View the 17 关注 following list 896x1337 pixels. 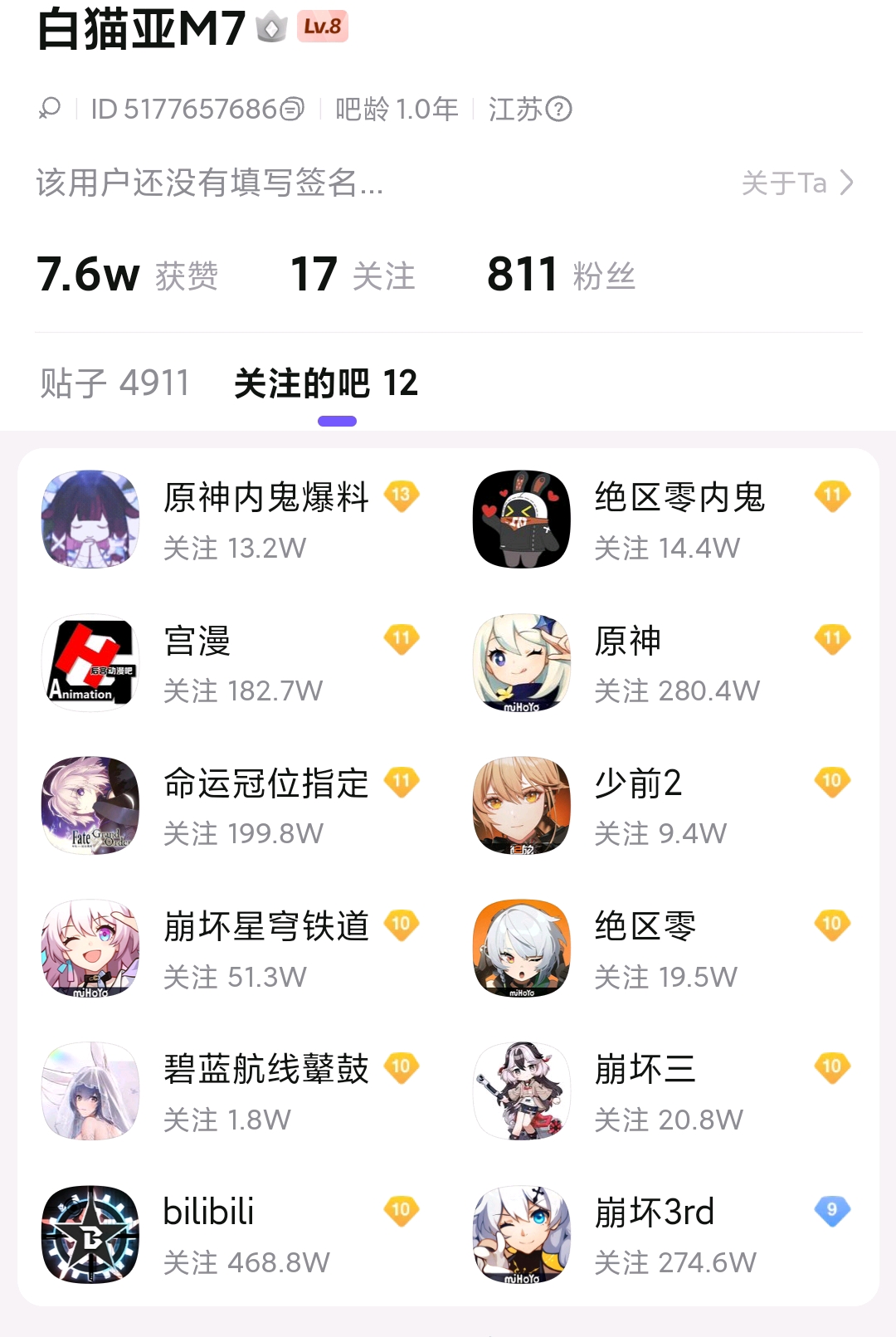pyautogui.click(x=353, y=275)
